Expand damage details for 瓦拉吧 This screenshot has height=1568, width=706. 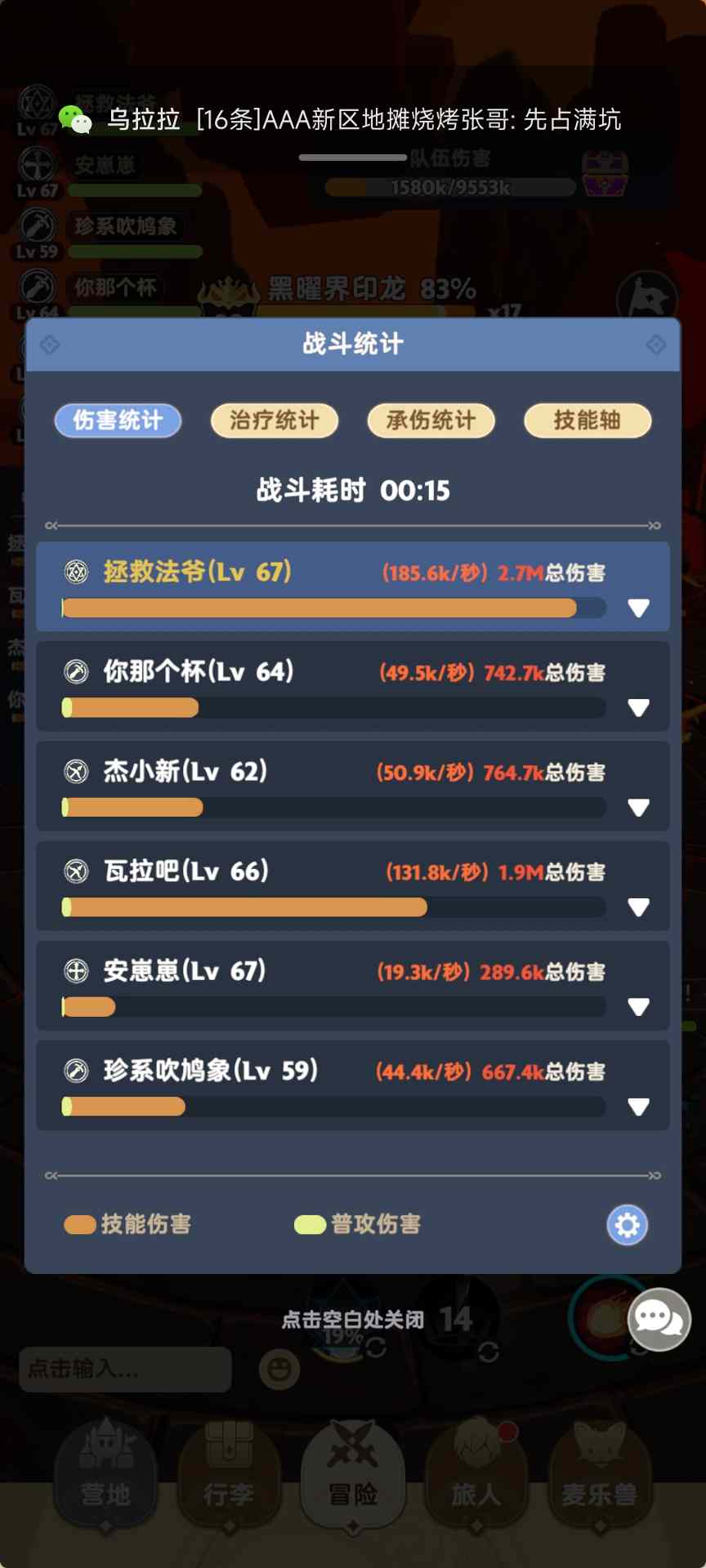point(638,906)
